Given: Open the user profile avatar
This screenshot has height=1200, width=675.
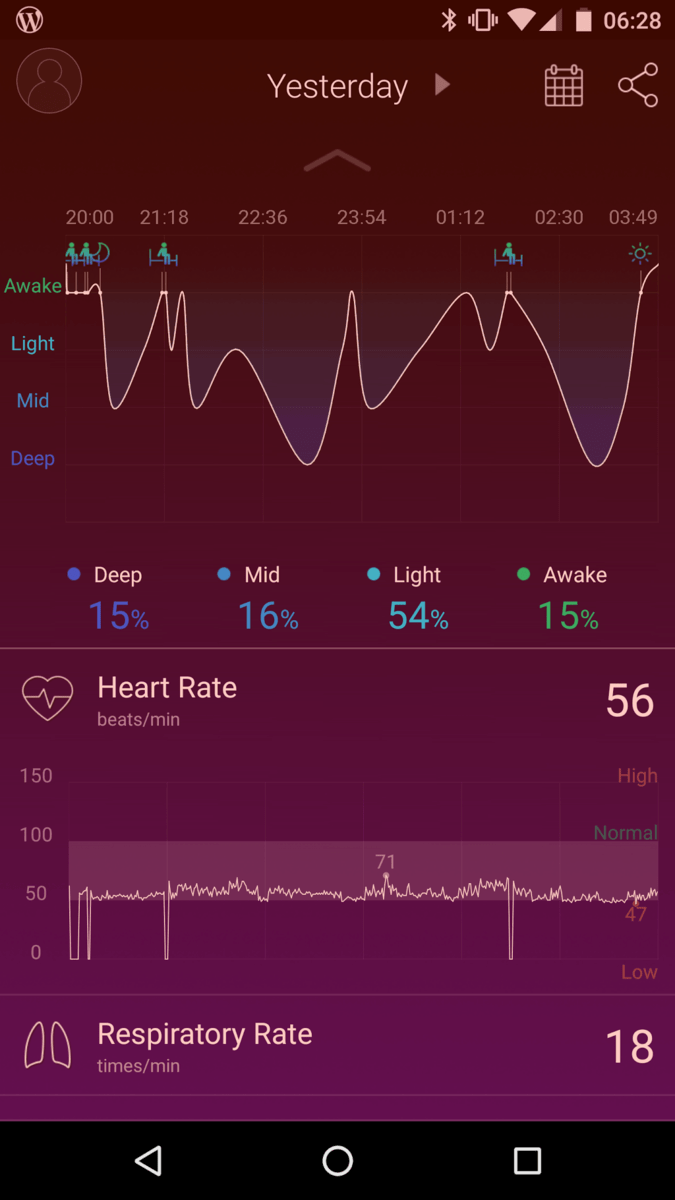Looking at the screenshot, I should 49,81.
